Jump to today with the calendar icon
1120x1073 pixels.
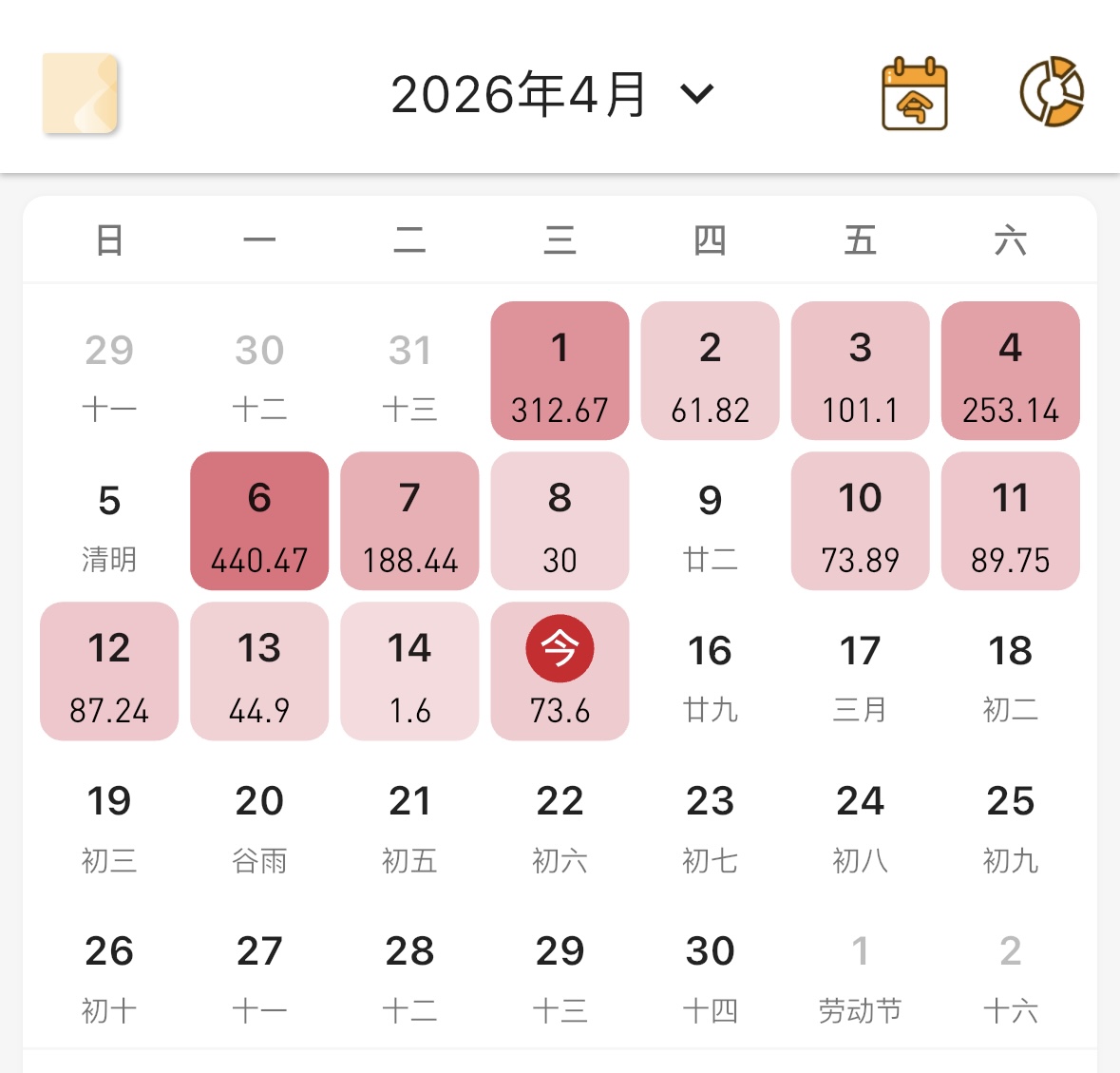coord(914,93)
